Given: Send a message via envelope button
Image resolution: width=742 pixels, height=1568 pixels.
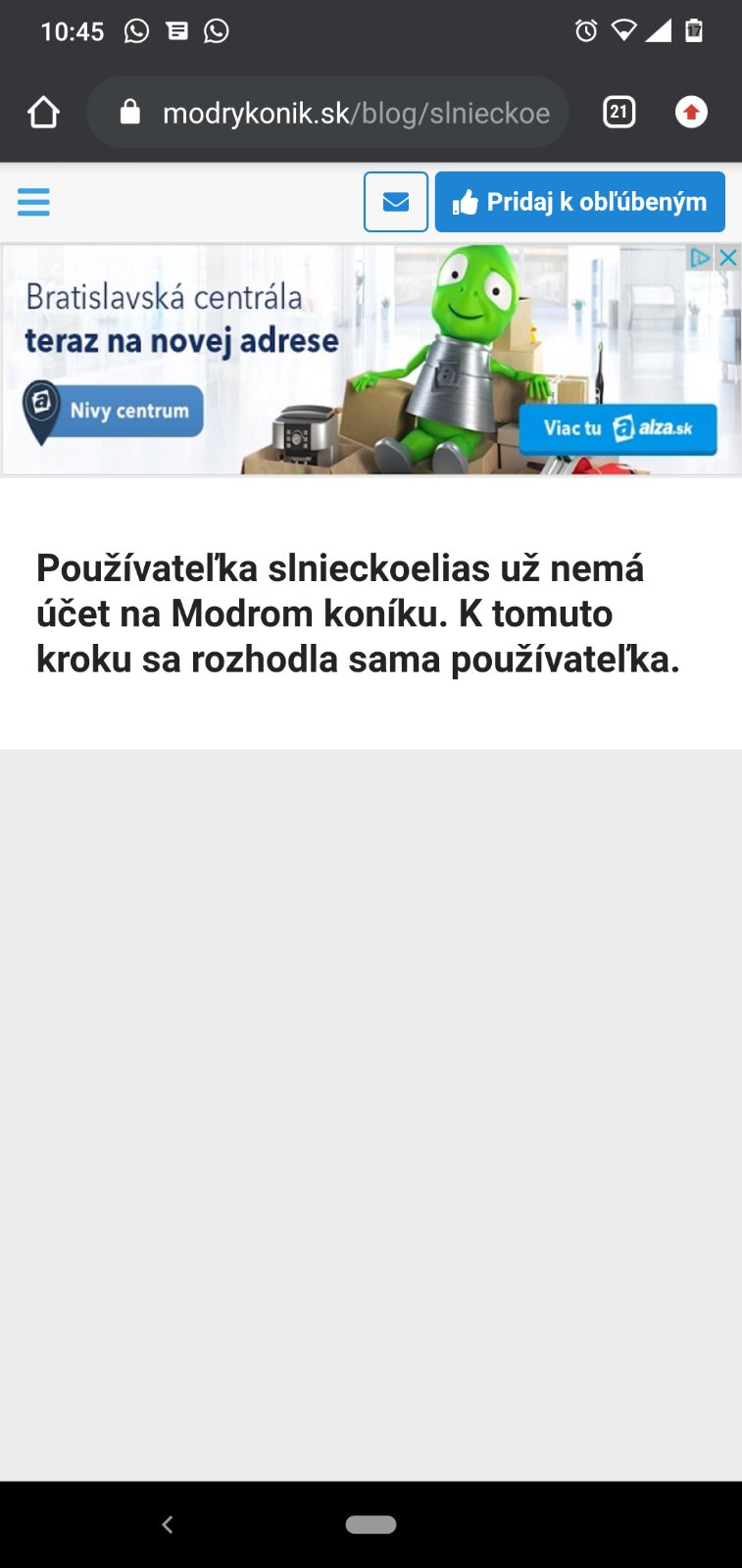Looking at the screenshot, I should tap(396, 202).
